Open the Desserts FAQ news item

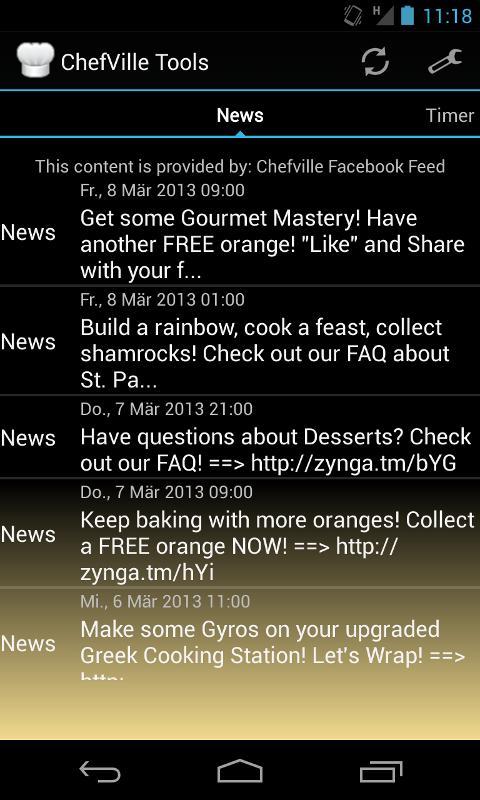pyautogui.click(x=240, y=437)
